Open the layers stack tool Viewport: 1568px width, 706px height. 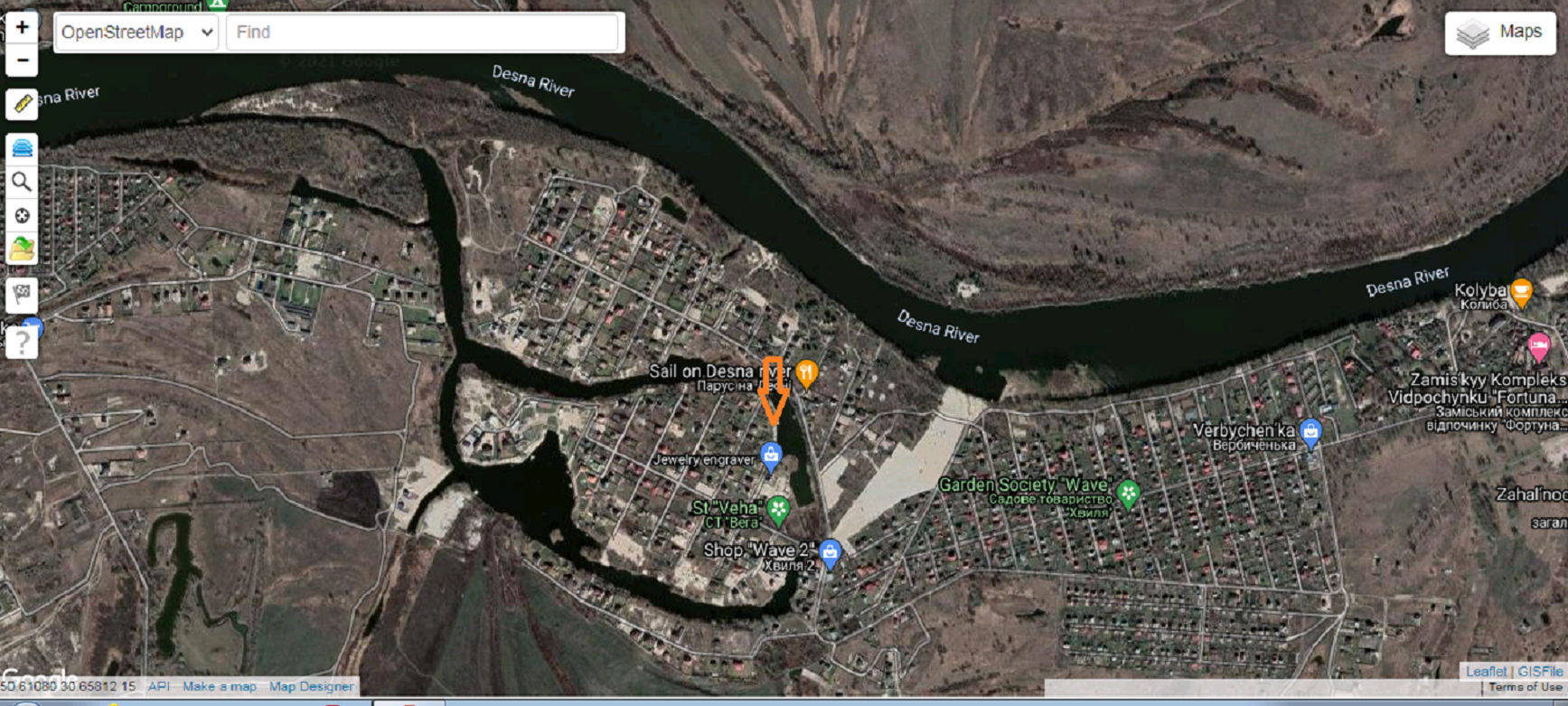[x=22, y=147]
